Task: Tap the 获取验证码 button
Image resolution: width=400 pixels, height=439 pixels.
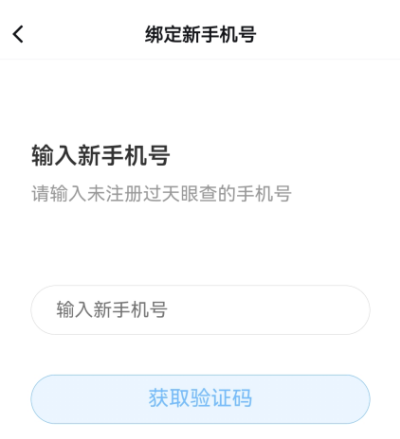Action: tap(200, 399)
